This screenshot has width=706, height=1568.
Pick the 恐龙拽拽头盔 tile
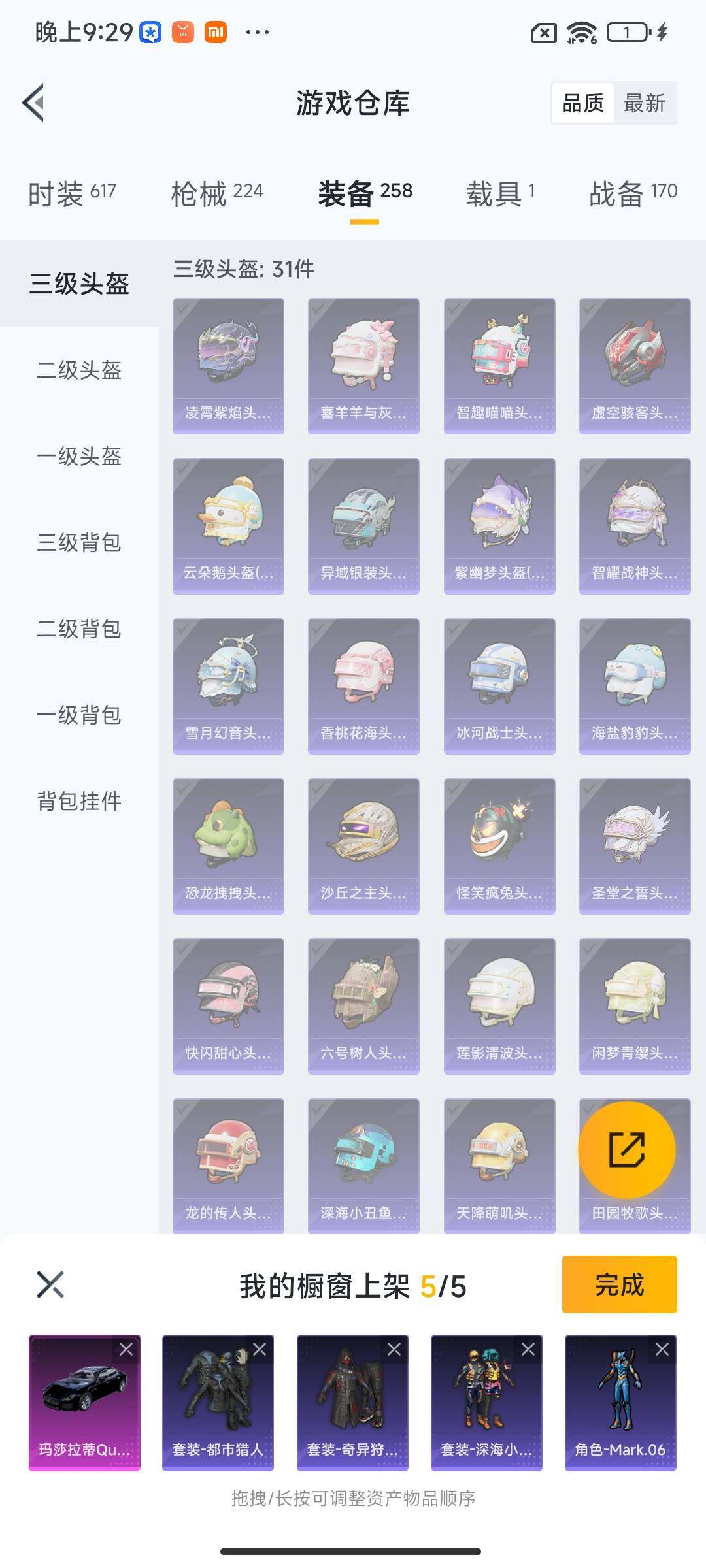228,845
